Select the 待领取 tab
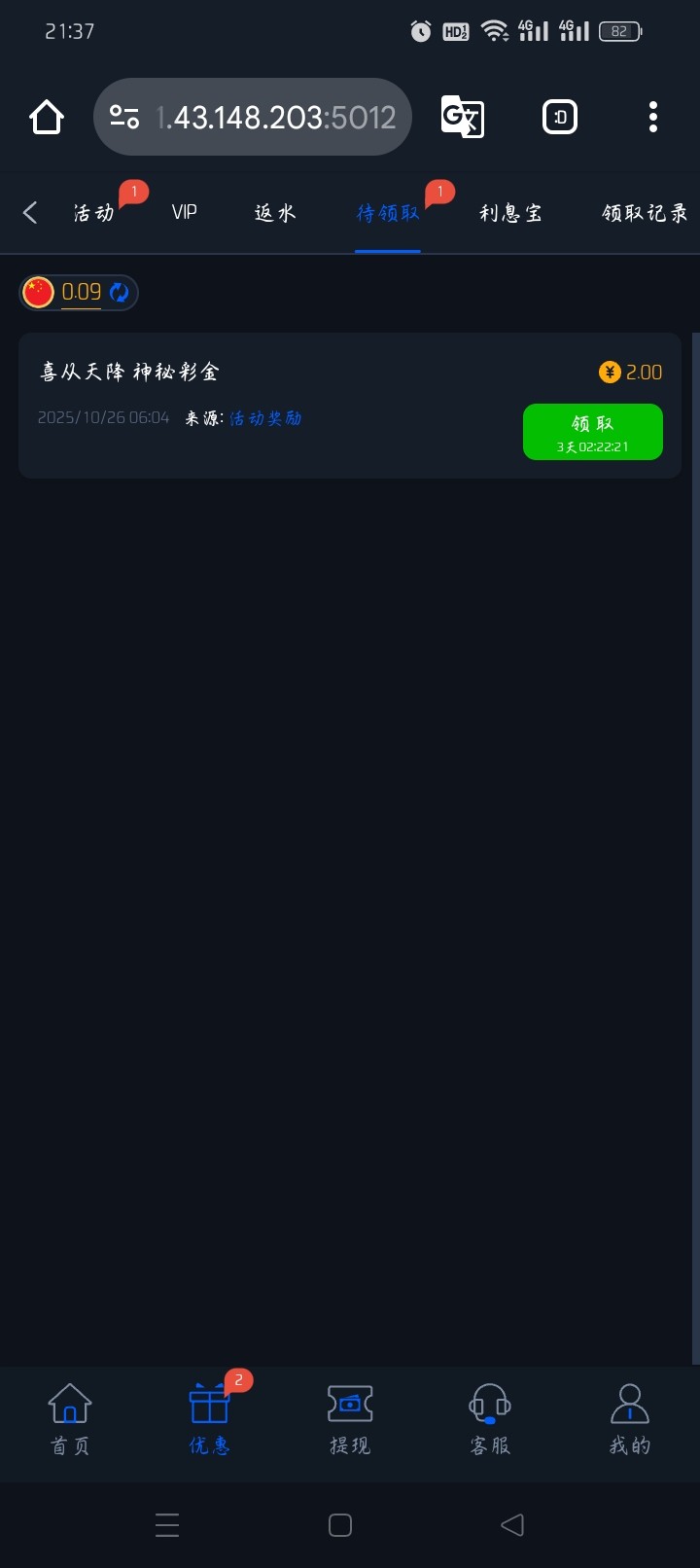 coord(388,213)
